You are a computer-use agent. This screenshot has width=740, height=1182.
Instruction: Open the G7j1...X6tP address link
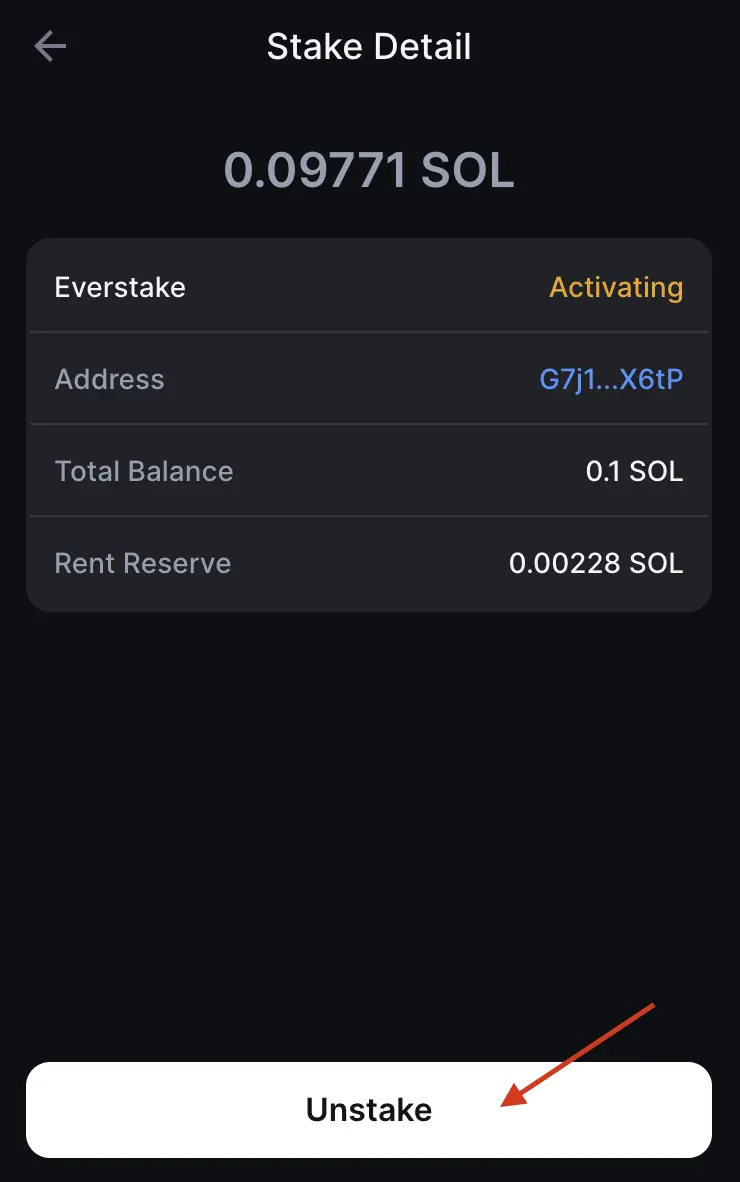coord(613,379)
